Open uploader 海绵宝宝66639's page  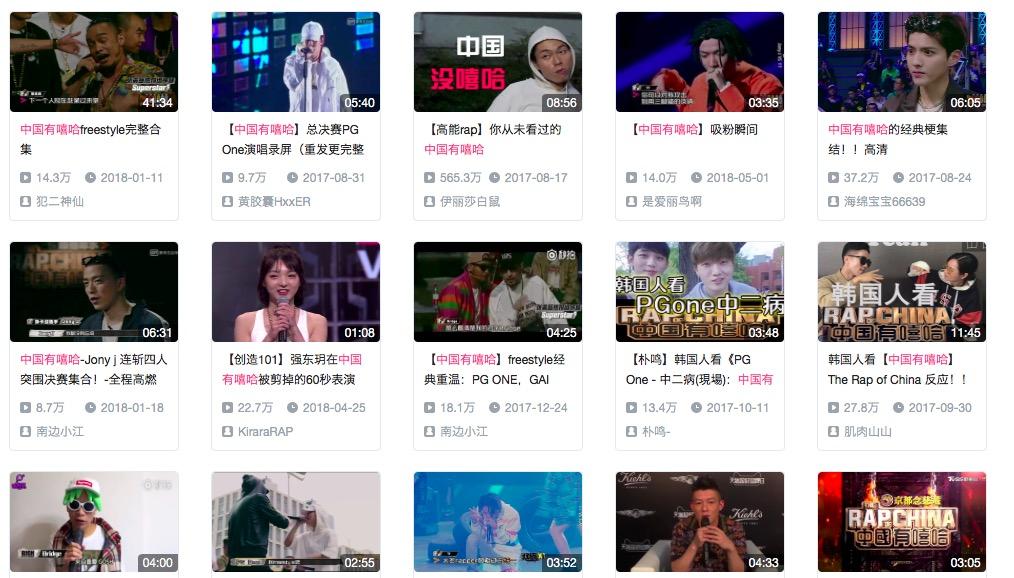pyautogui.click(x=884, y=201)
